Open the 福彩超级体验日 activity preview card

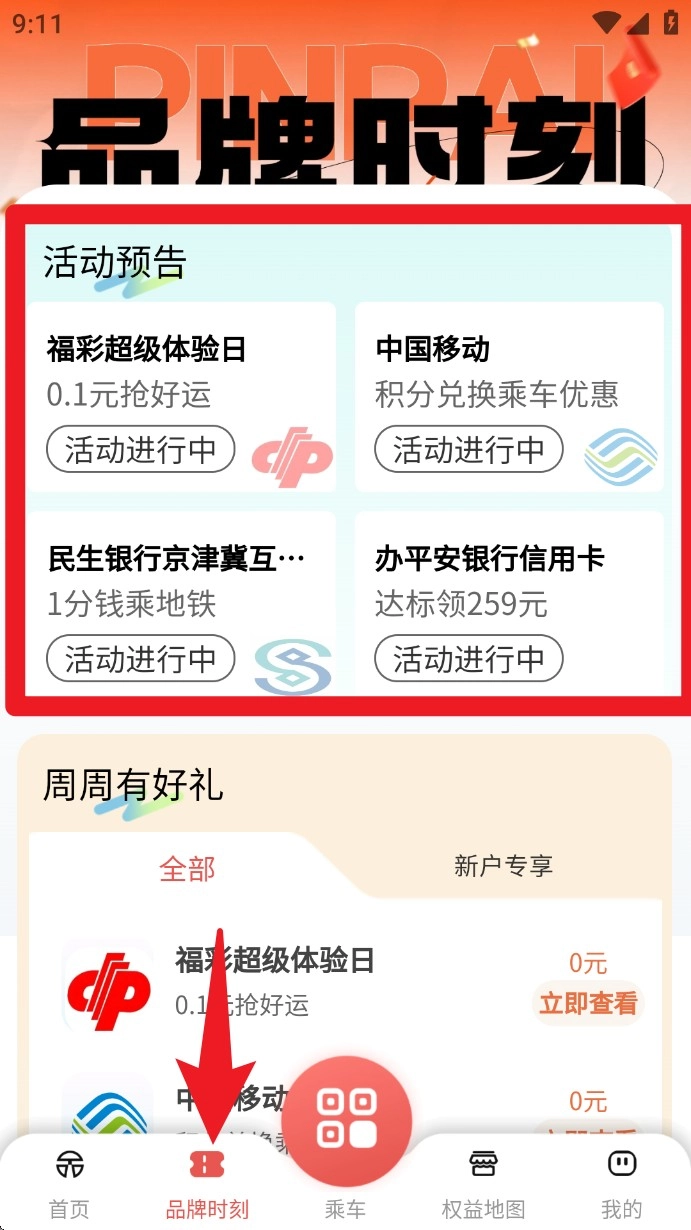point(181,397)
